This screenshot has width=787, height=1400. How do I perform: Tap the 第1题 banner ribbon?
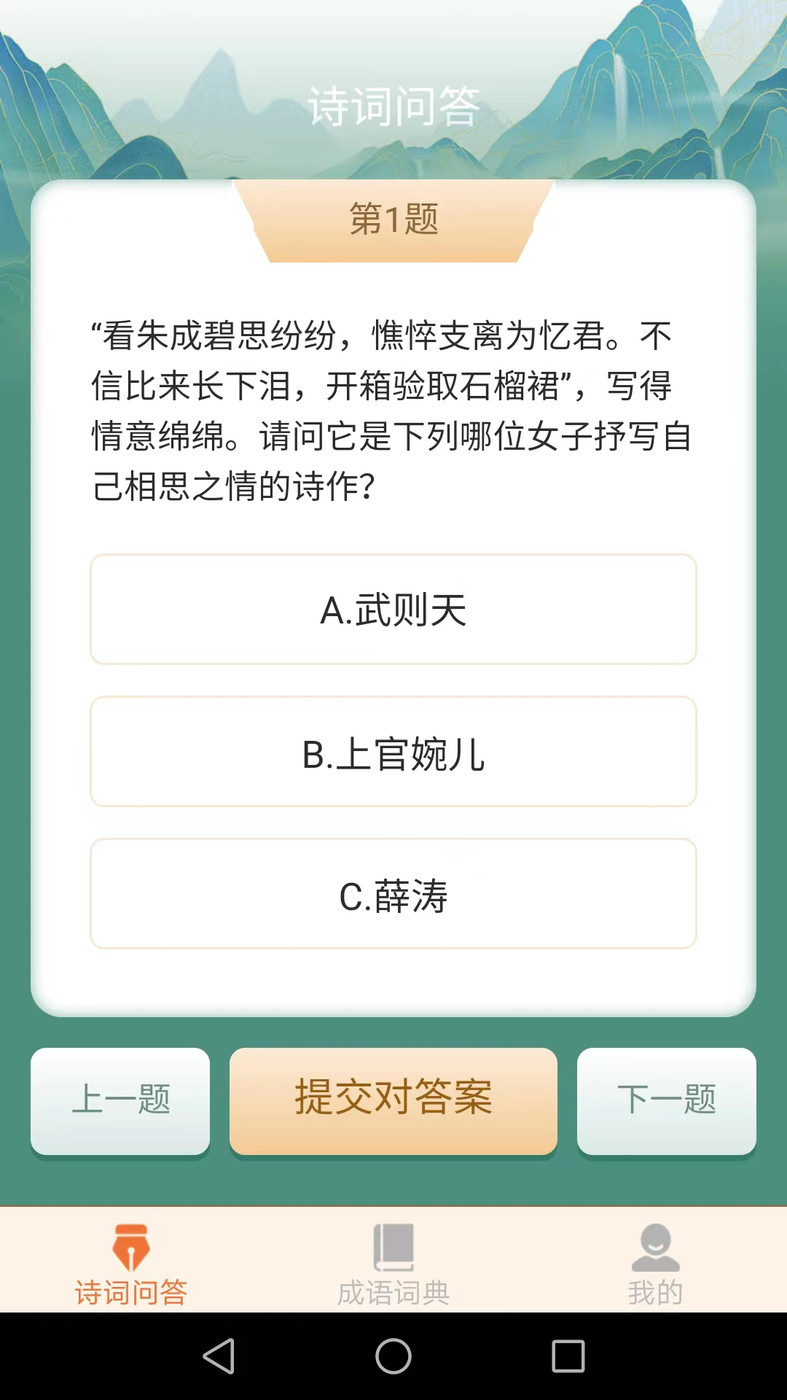point(393,219)
